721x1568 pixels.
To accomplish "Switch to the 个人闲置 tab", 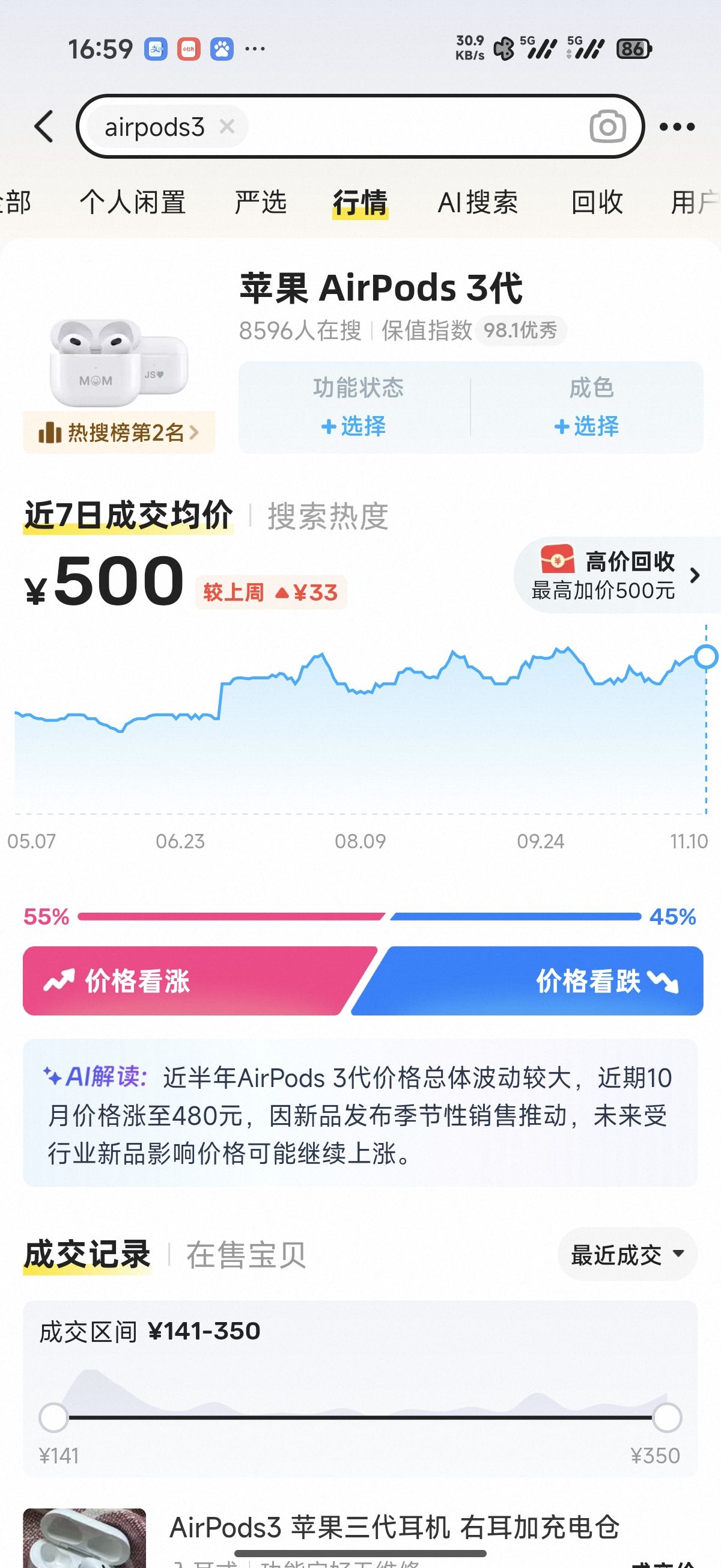I will coord(133,202).
